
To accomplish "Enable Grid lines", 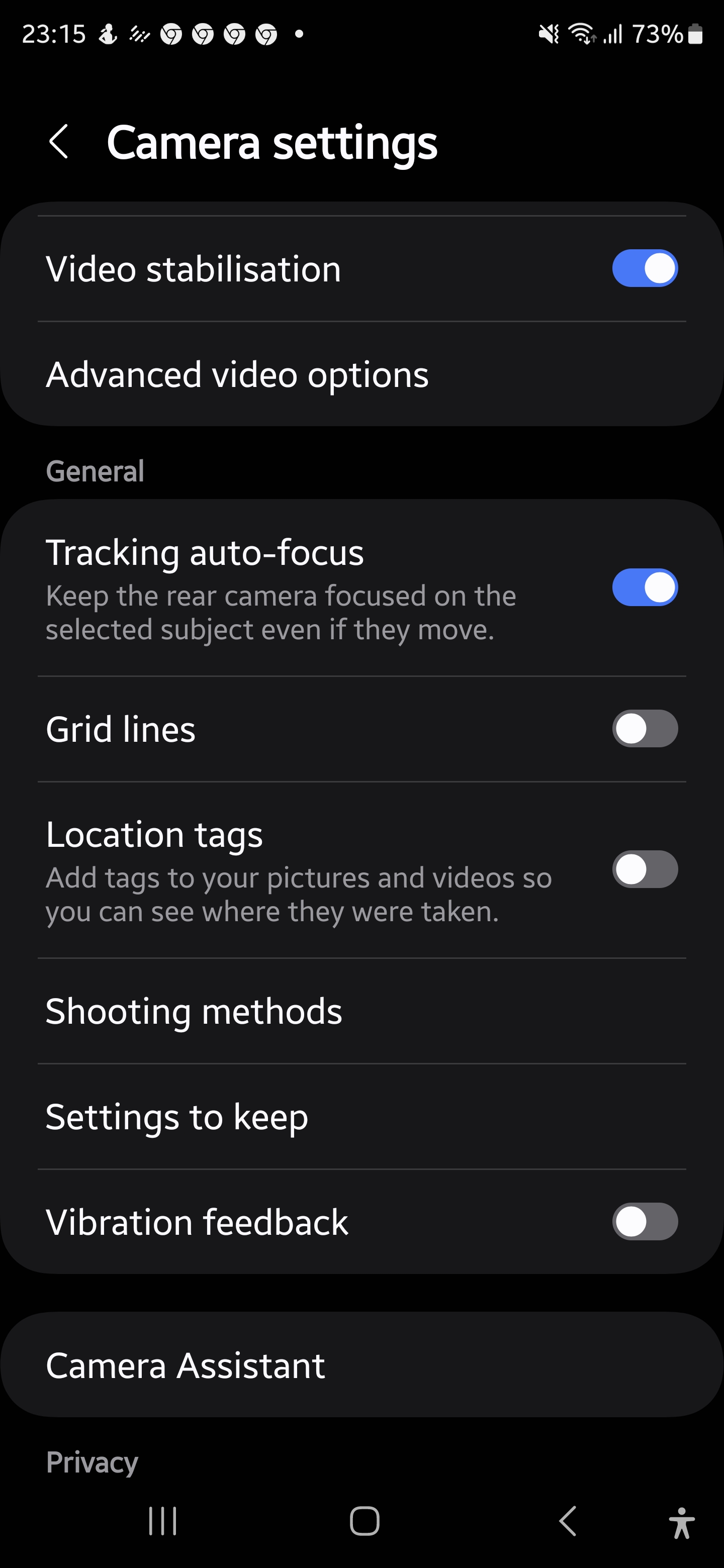I will (x=644, y=729).
